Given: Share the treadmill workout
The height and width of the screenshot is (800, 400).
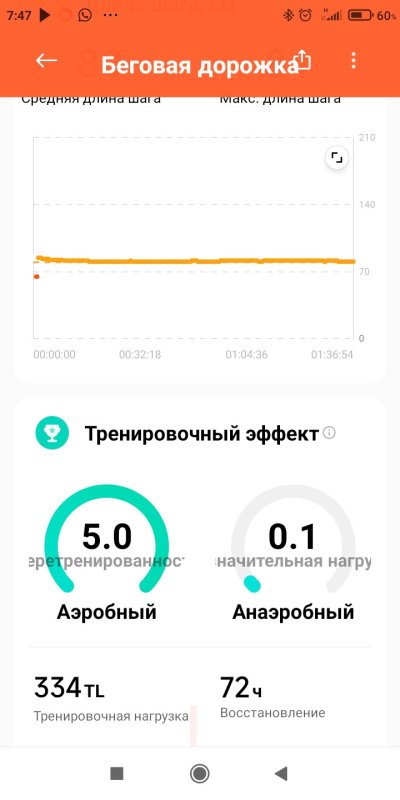Looking at the screenshot, I should pos(303,60).
